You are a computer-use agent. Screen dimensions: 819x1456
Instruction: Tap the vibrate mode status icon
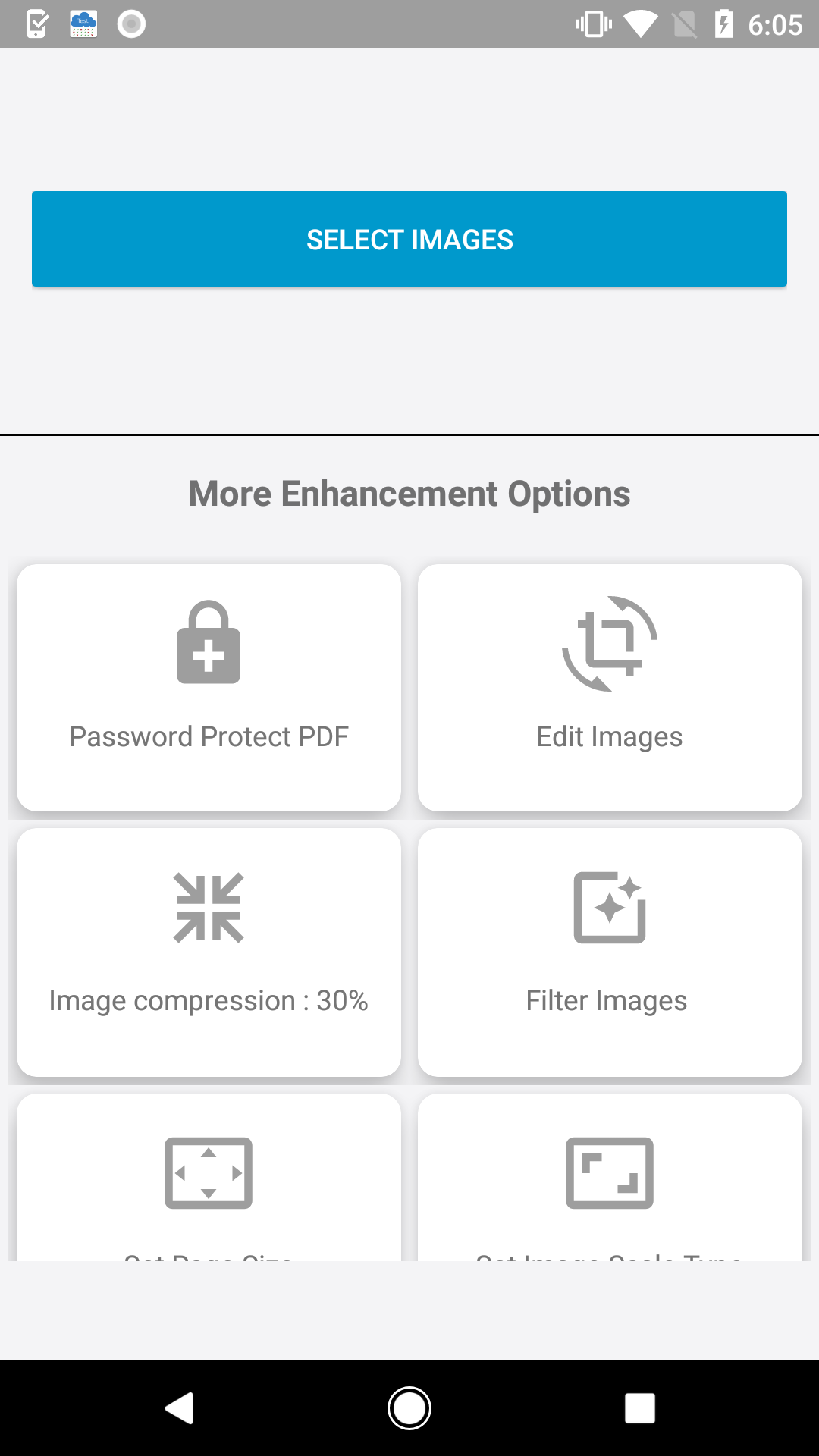(594, 24)
